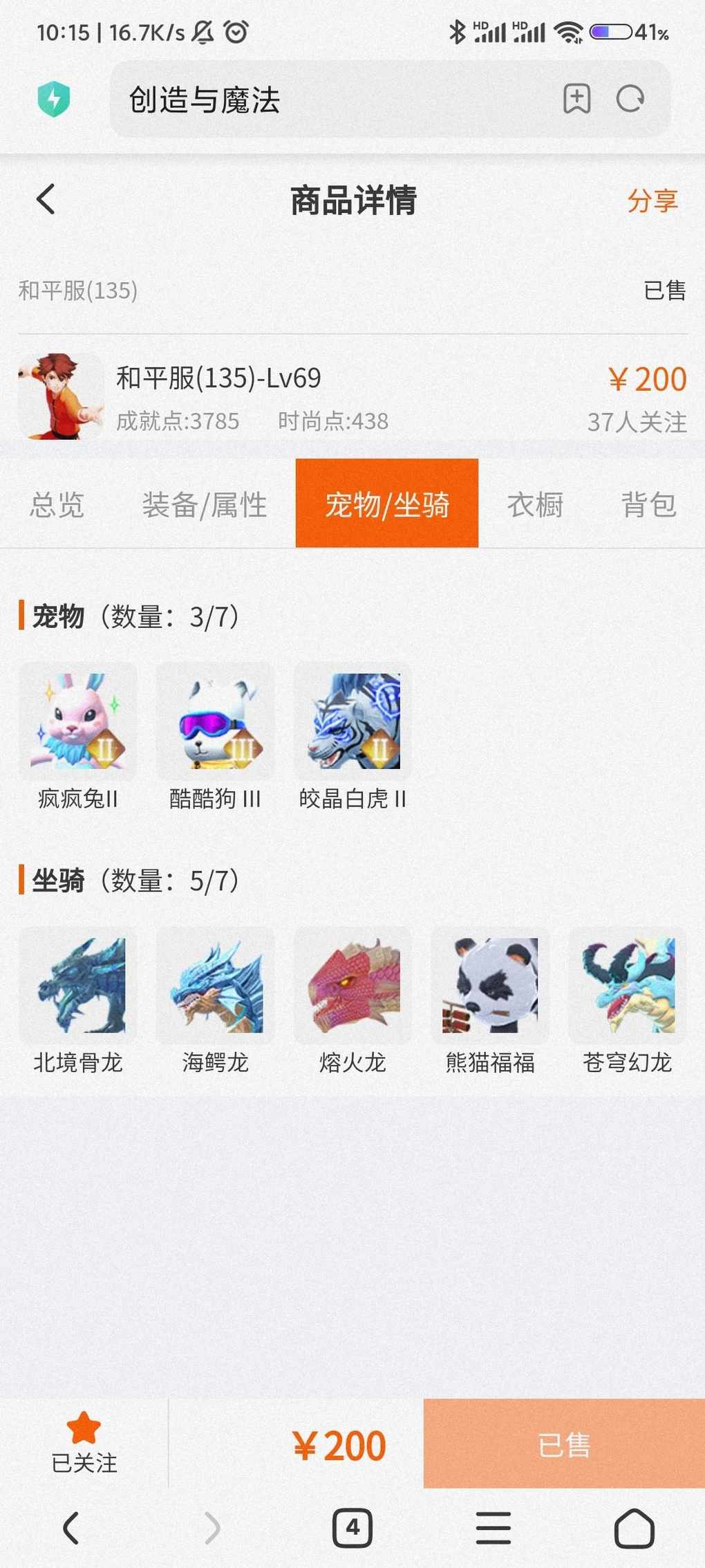This screenshot has height=1568, width=705.
Task: Go to the browser home page
Action: point(634,1527)
